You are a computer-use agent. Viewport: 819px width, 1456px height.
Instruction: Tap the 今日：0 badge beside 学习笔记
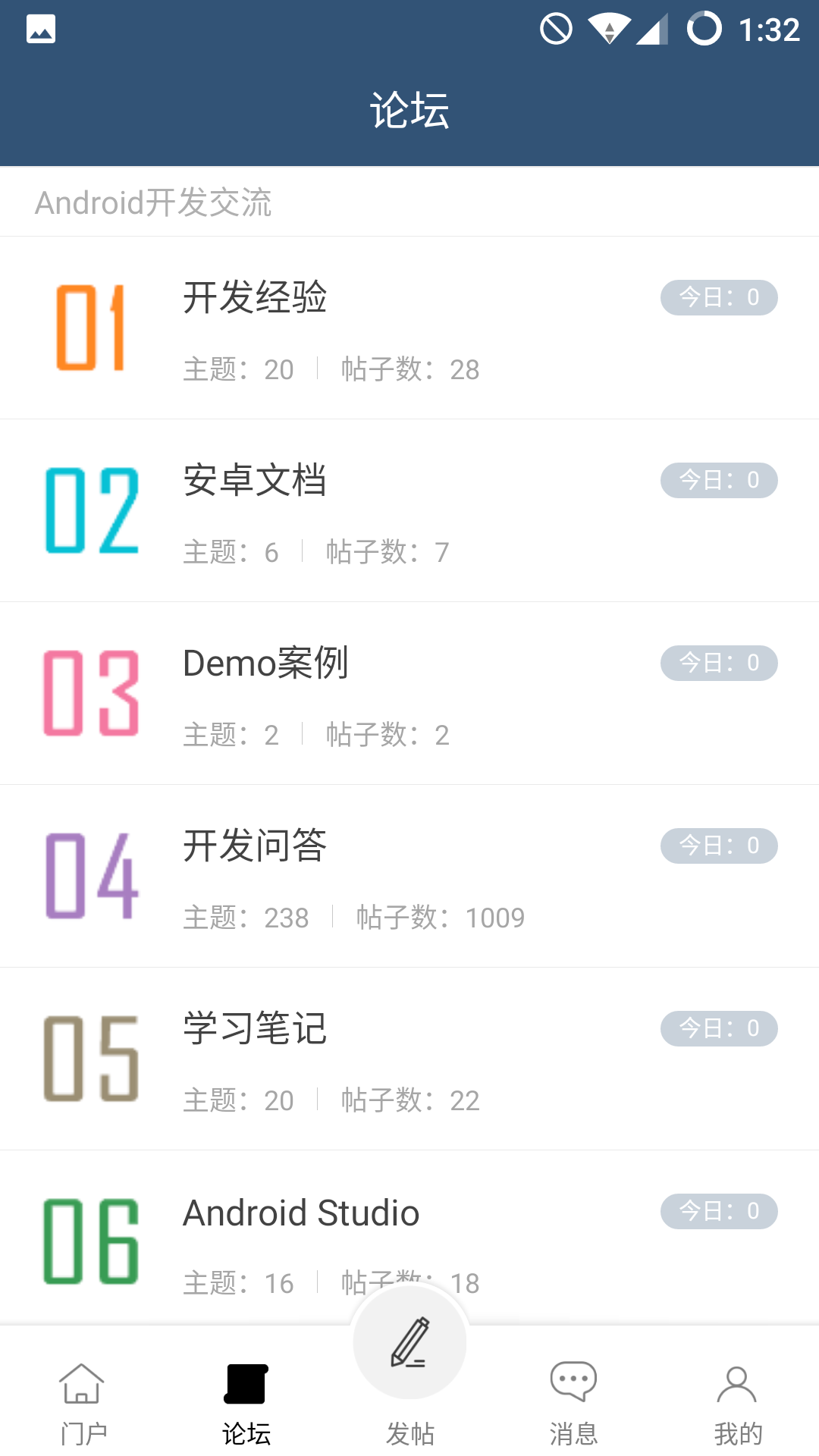click(x=718, y=1028)
